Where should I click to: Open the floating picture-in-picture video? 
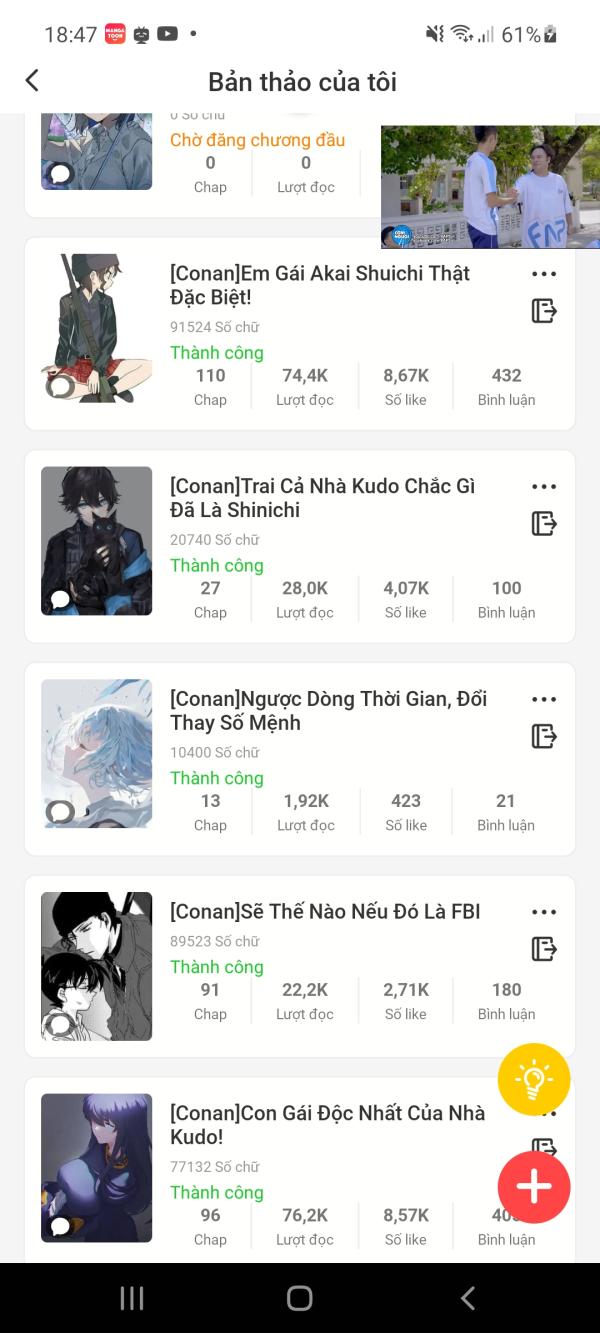pyautogui.click(x=490, y=187)
